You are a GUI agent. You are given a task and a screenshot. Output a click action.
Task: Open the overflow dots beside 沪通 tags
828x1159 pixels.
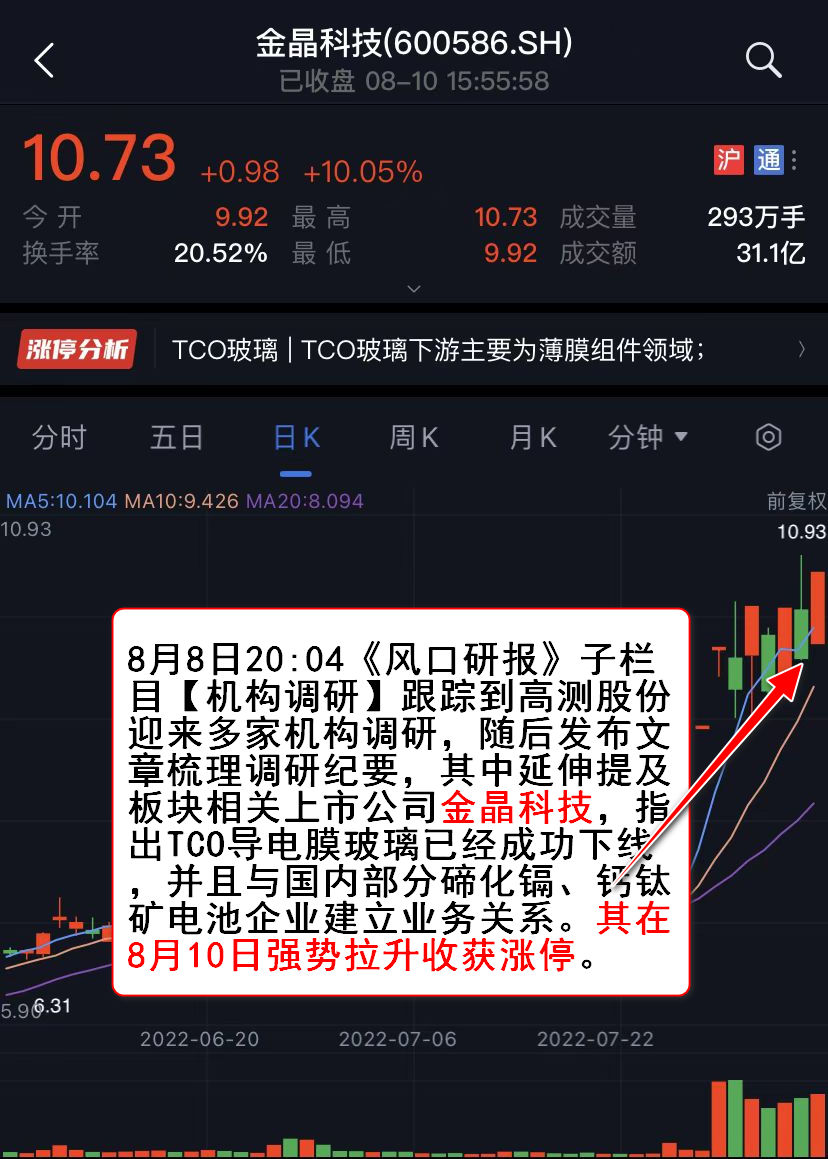click(794, 160)
